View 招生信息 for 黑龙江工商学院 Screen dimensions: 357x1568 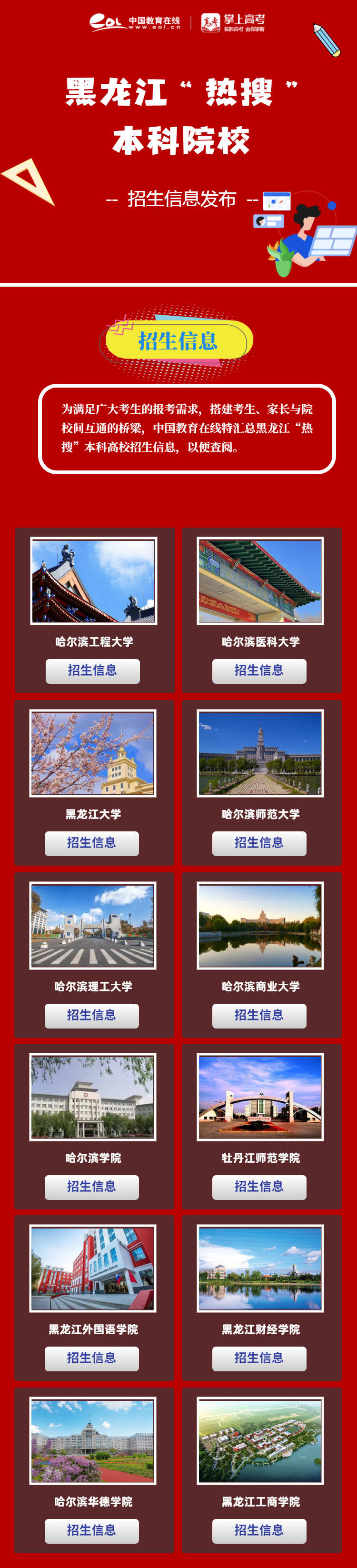[x=259, y=1530]
